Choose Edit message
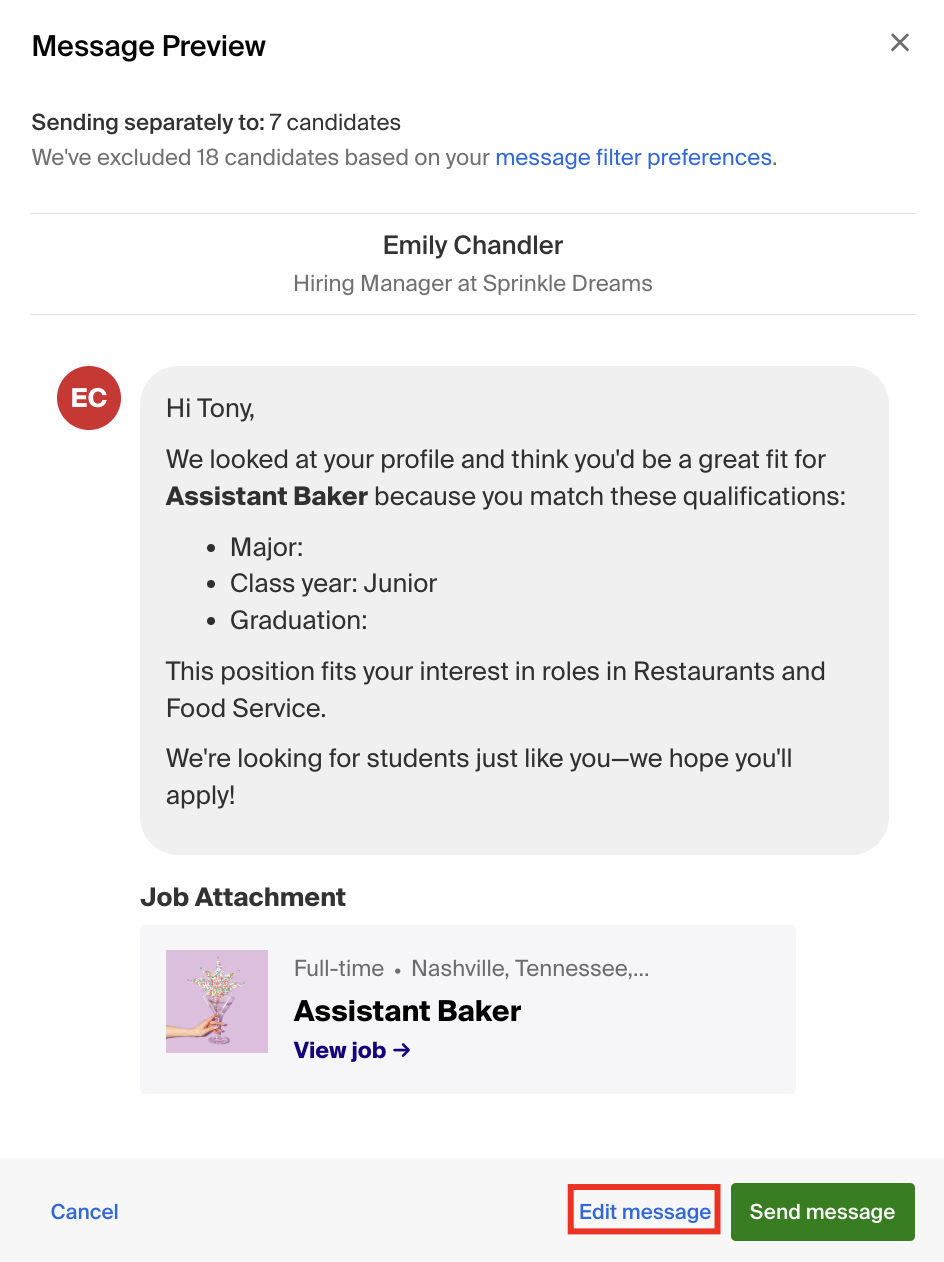The image size is (944, 1262). pyautogui.click(x=645, y=1212)
